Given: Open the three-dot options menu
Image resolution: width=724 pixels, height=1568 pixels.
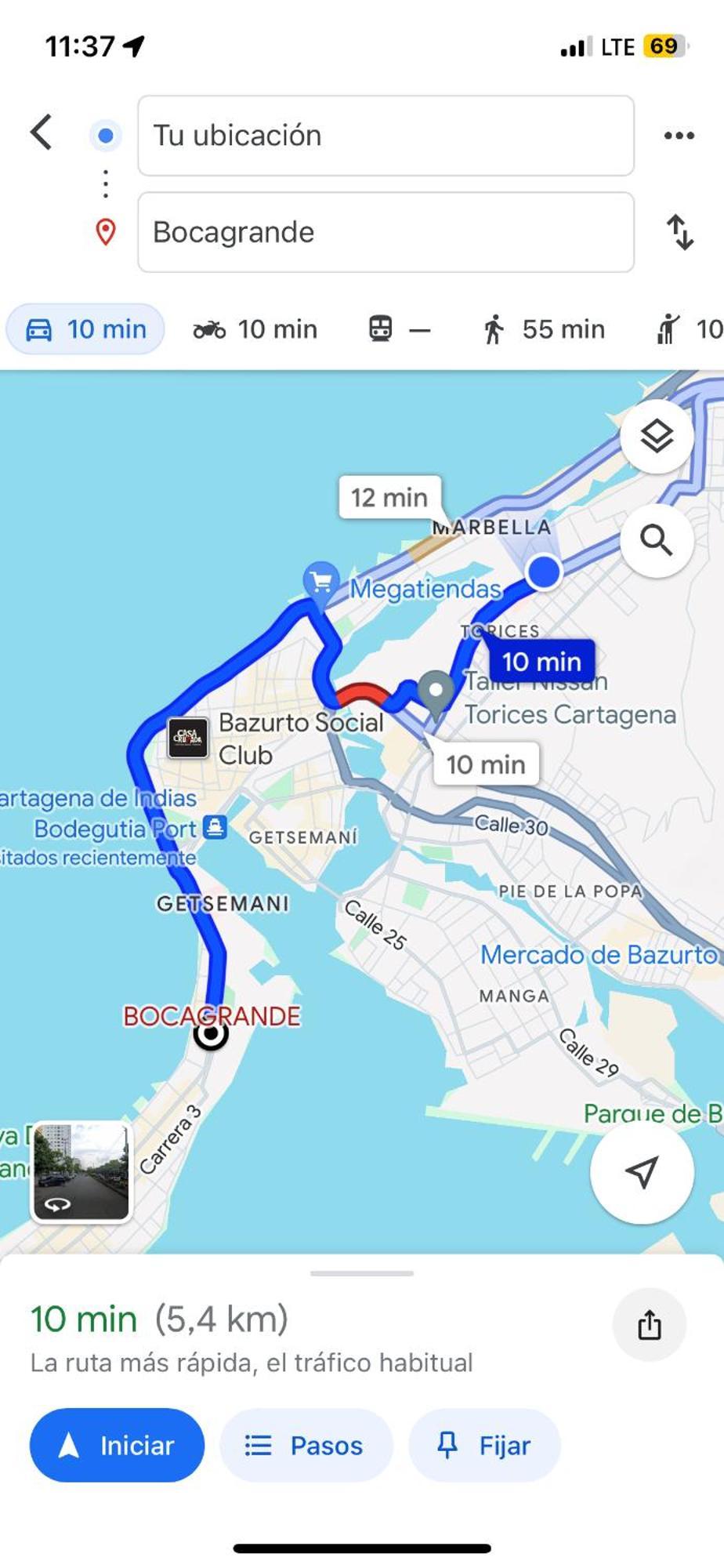Looking at the screenshot, I should coord(679,136).
